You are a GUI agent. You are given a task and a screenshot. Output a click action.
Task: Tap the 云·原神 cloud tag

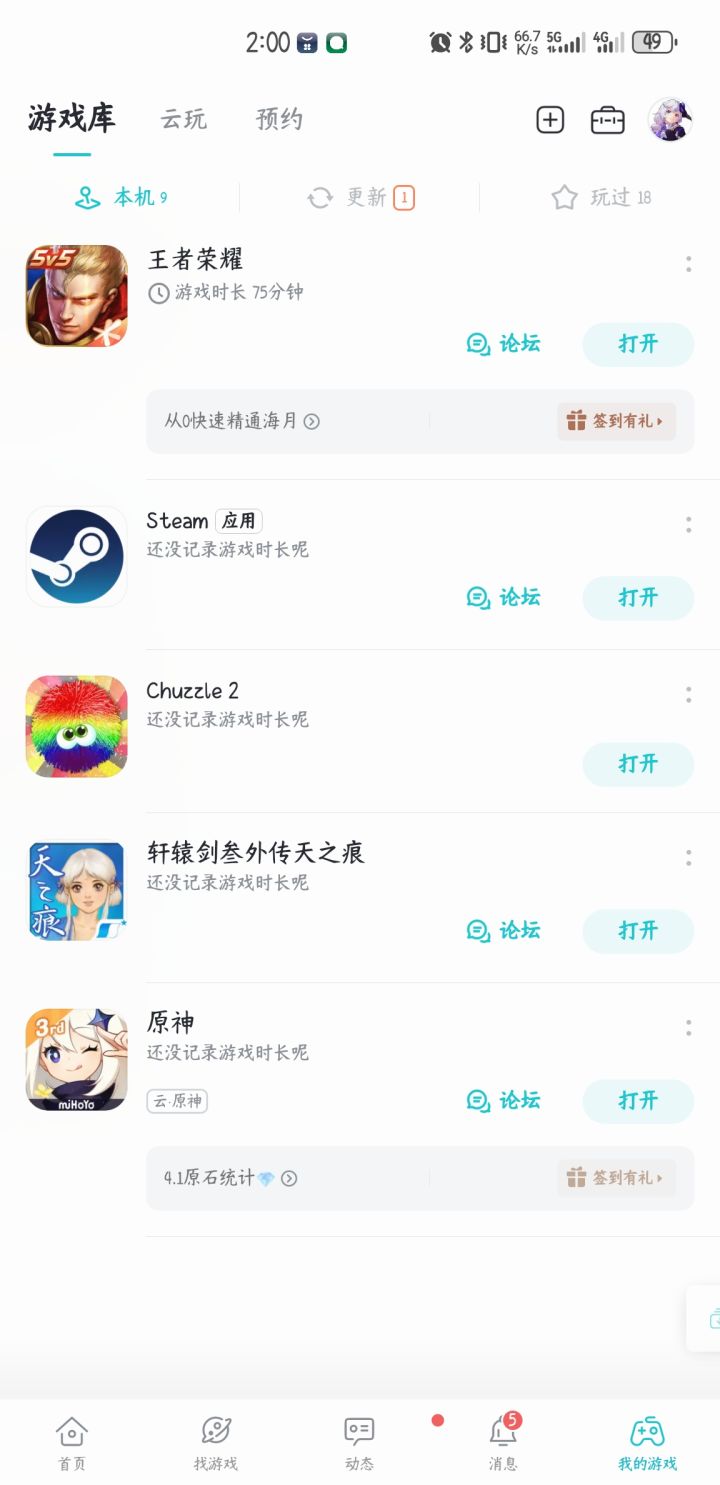point(177,1101)
